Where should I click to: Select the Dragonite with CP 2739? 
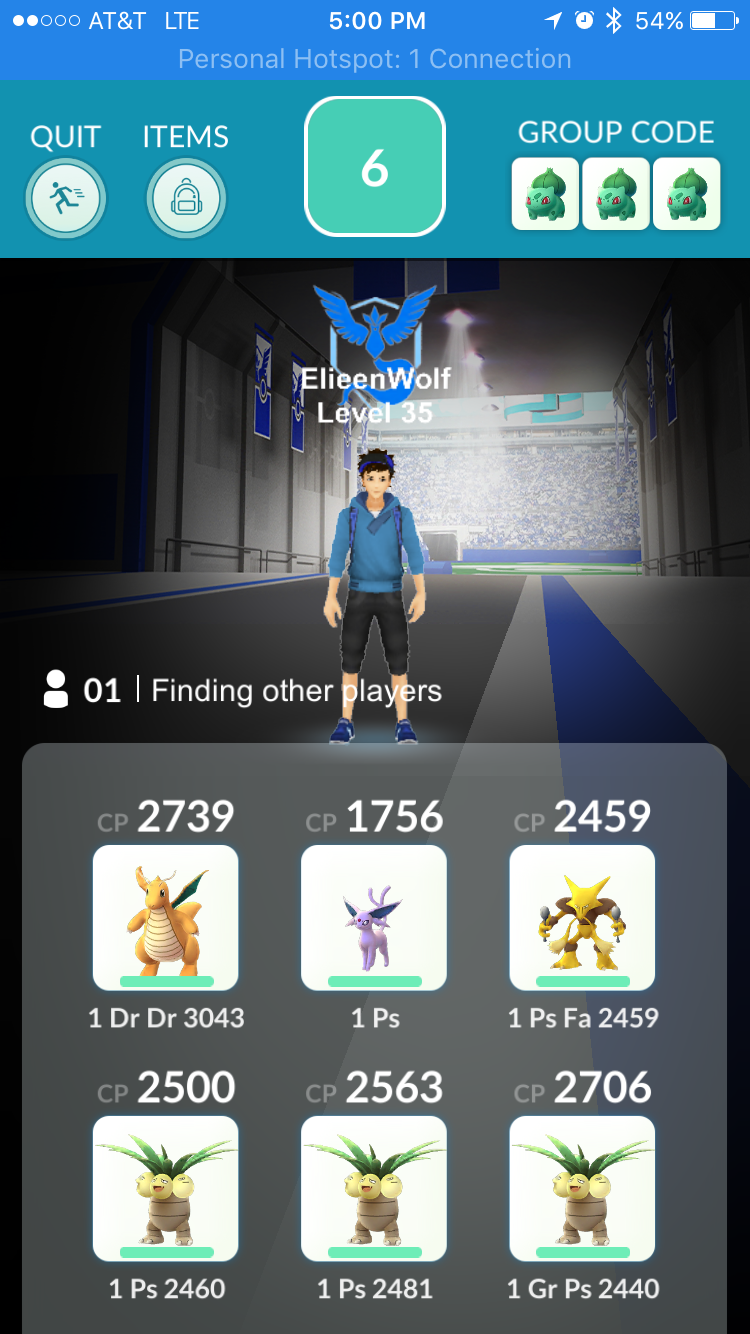(x=165, y=918)
